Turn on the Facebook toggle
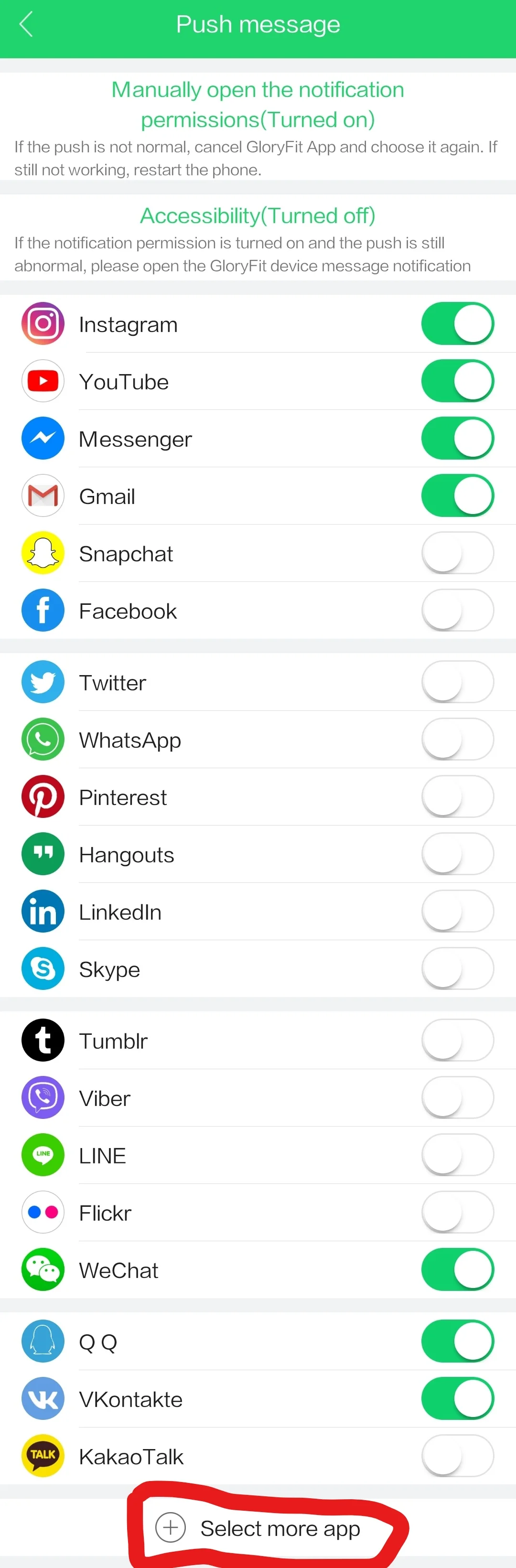Screen dimensions: 516x1568 point(457,611)
